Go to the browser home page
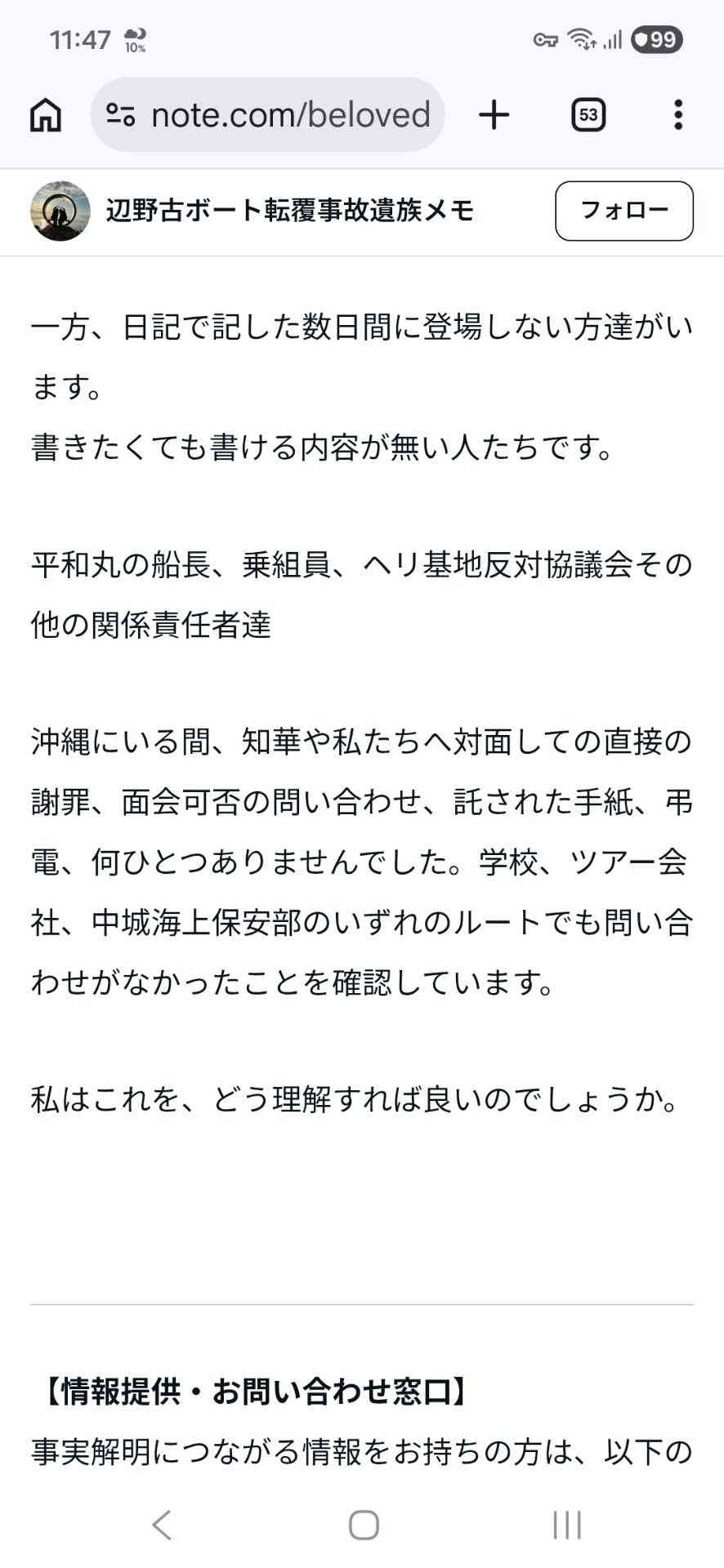The height and width of the screenshot is (1568, 724). click(46, 115)
